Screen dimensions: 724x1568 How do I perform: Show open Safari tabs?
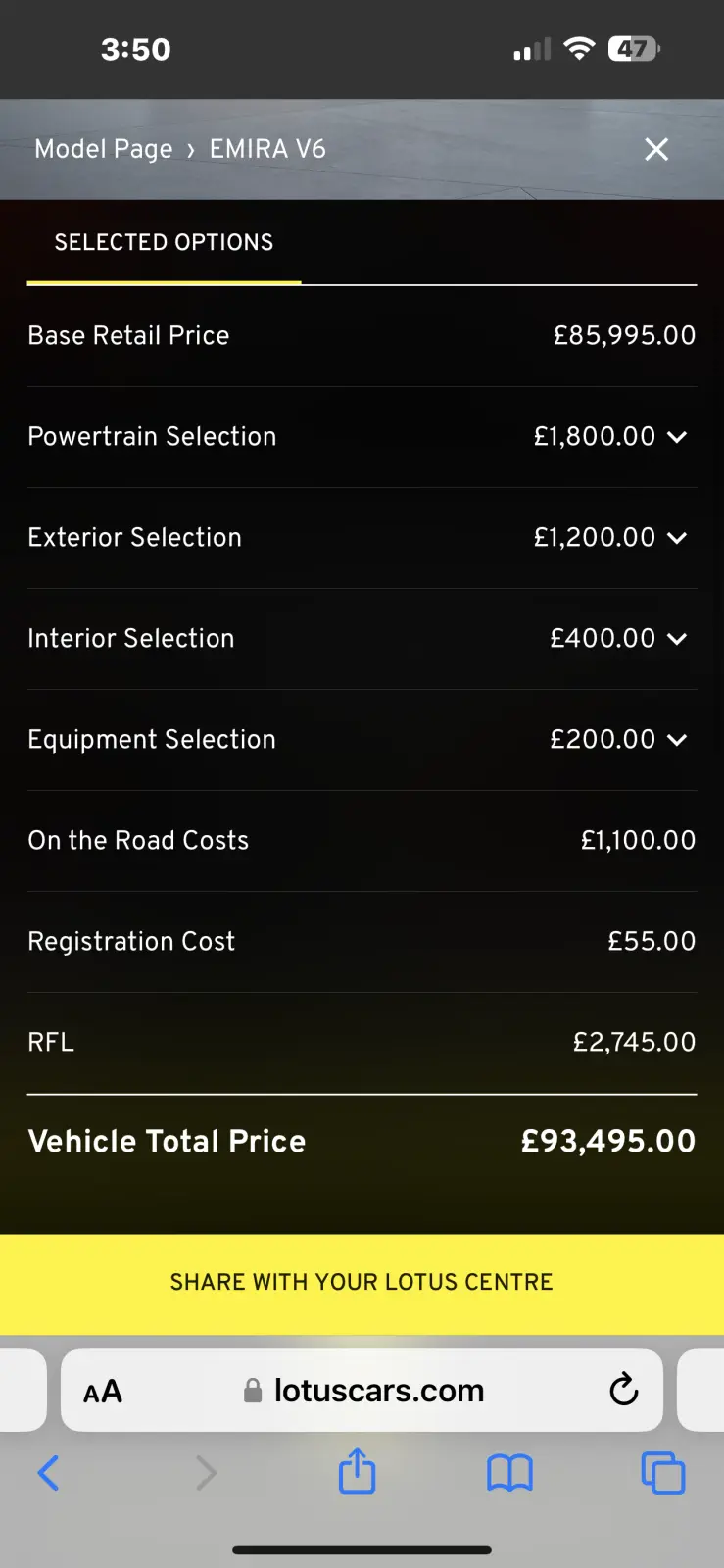point(662,1472)
